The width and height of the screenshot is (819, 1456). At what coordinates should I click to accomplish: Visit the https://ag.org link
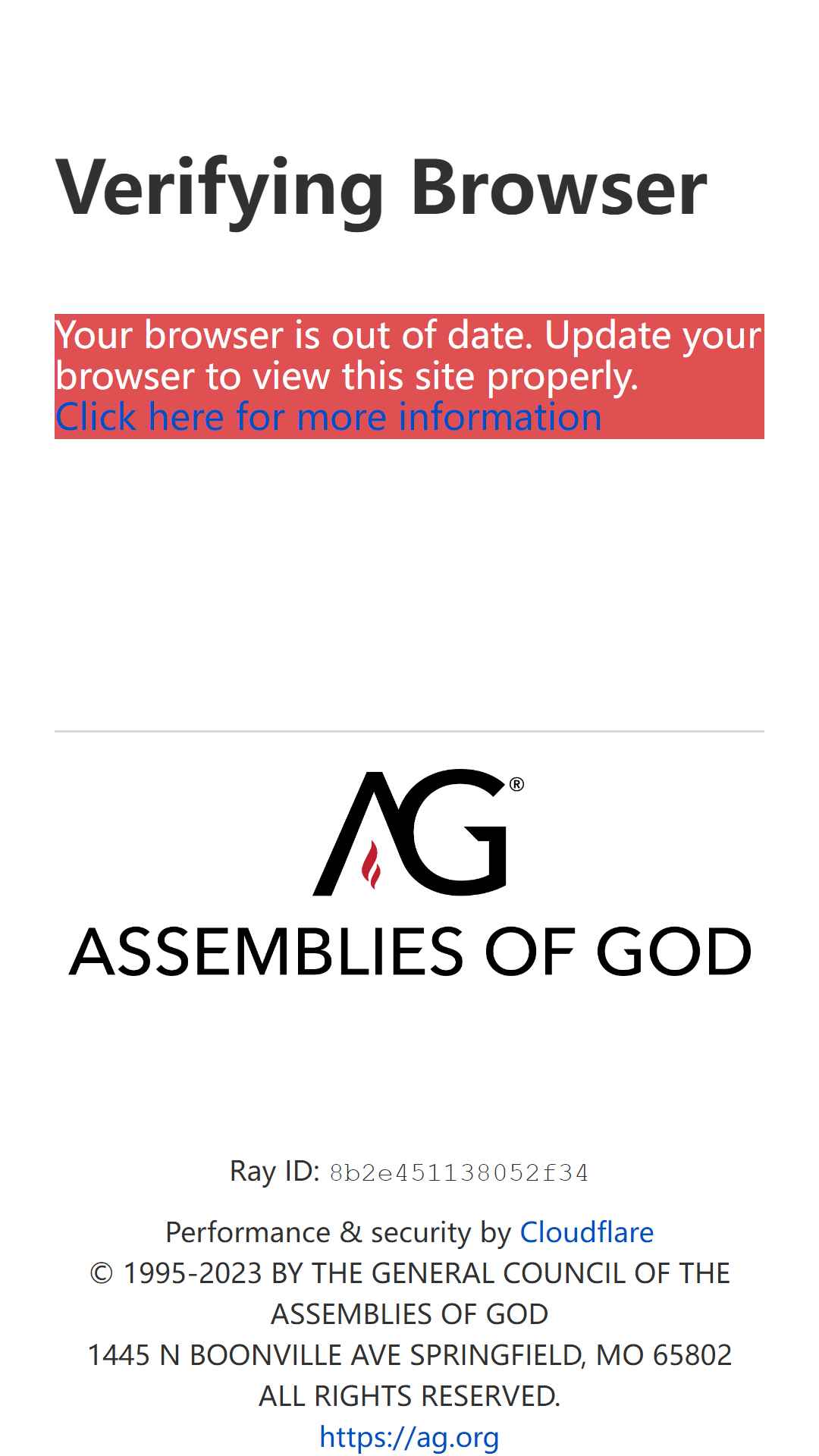pyautogui.click(x=409, y=1437)
